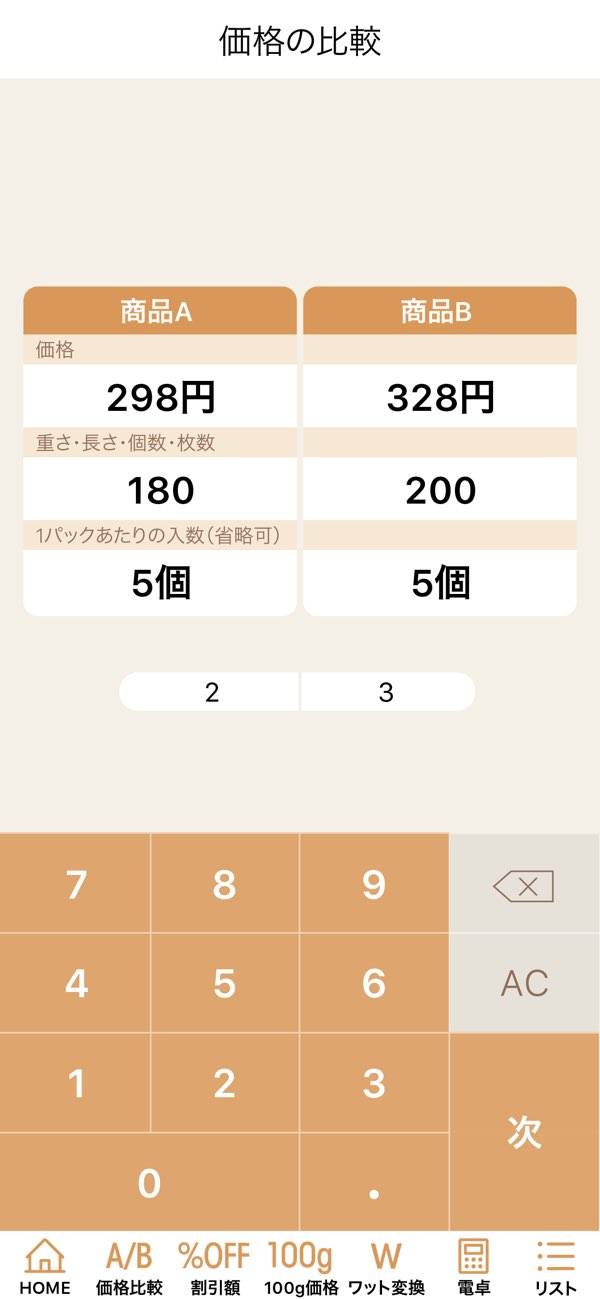
Task: Select 商品A's 5個 per-pack count field
Action: (160, 583)
